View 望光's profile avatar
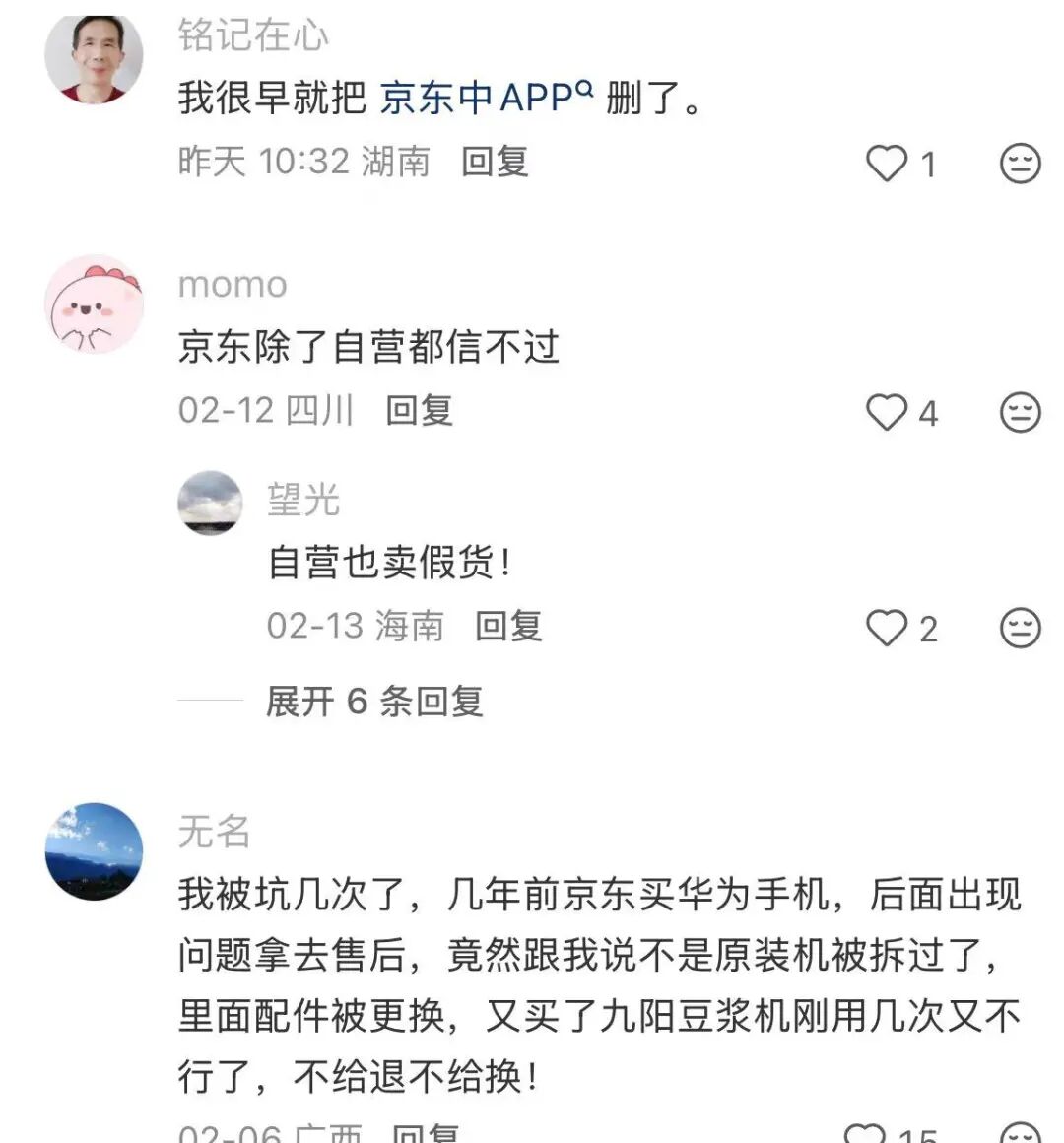 click(210, 503)
